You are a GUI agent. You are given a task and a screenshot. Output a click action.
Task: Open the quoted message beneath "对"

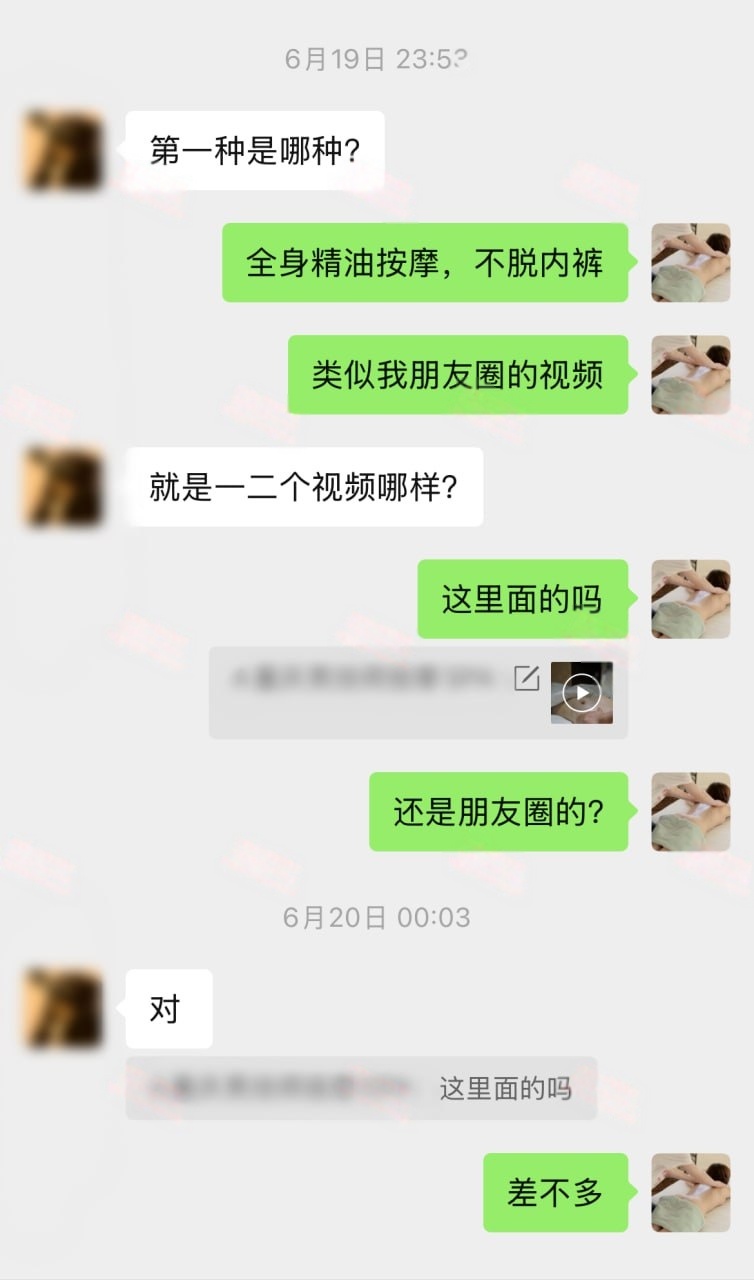(361, 1088)
